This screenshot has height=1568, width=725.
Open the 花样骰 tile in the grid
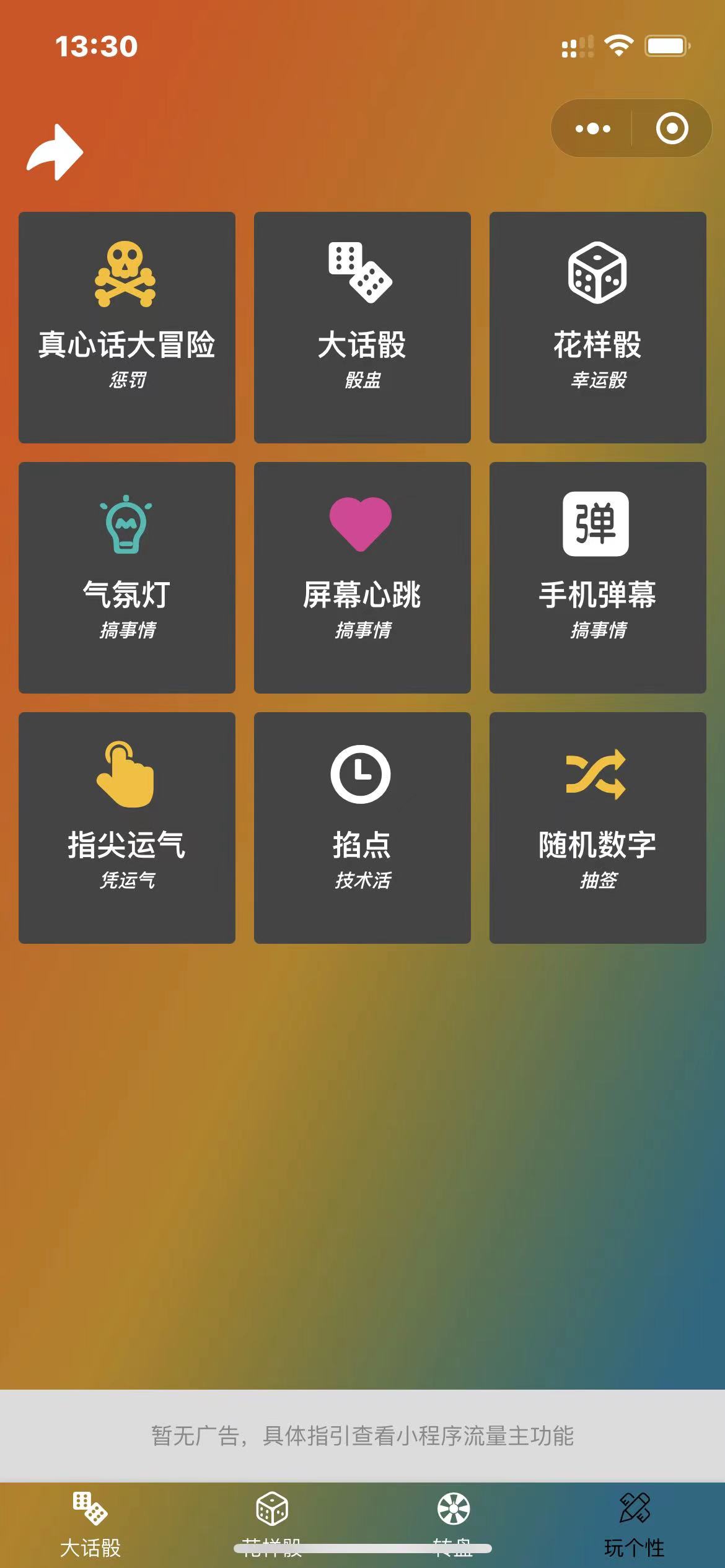point(598,327)
